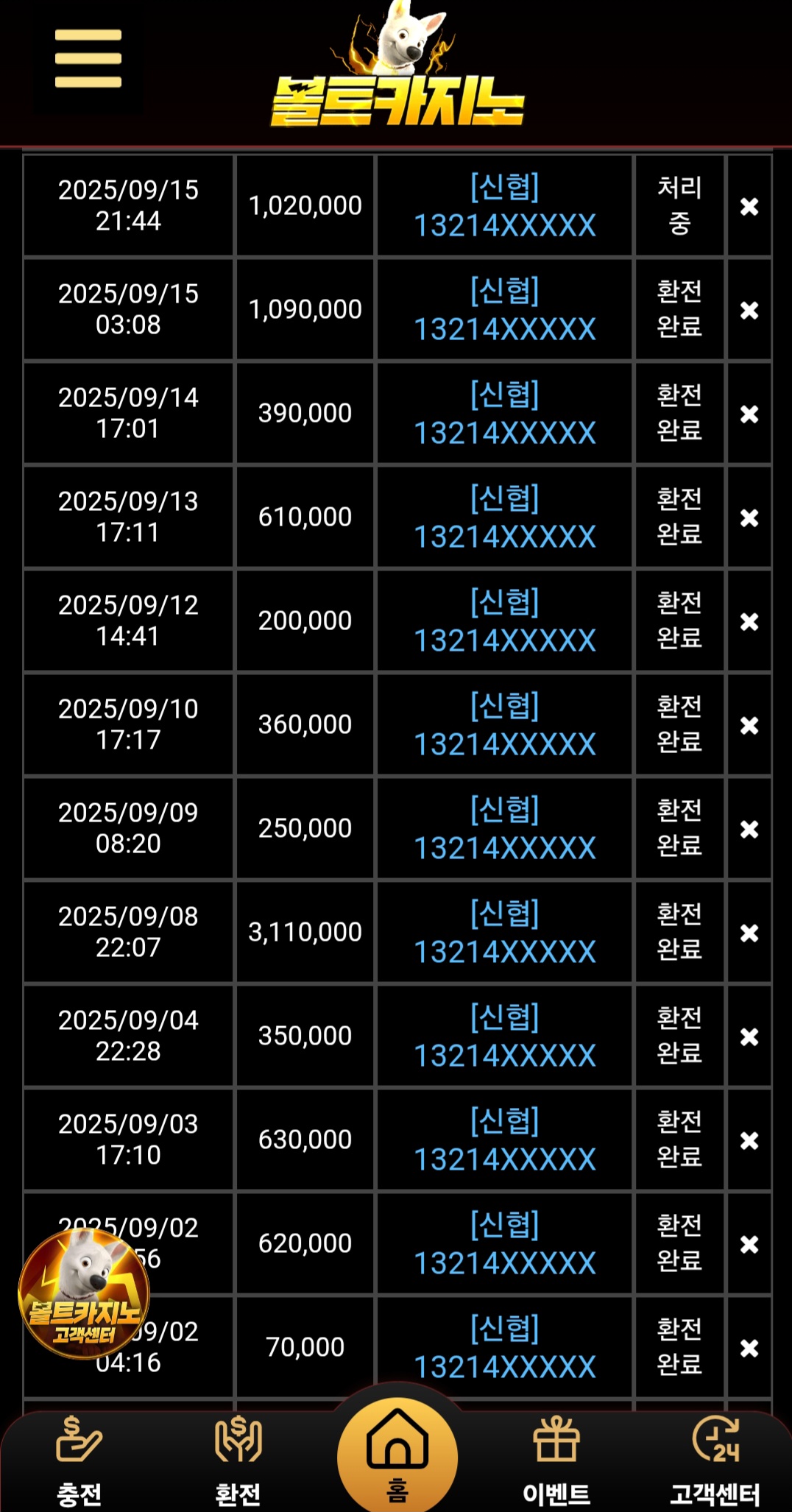Viewport: 792px width, 1512px height.
Task: Delete the 630,000 withdrawal row
Action: click(x=749, y=1141)
